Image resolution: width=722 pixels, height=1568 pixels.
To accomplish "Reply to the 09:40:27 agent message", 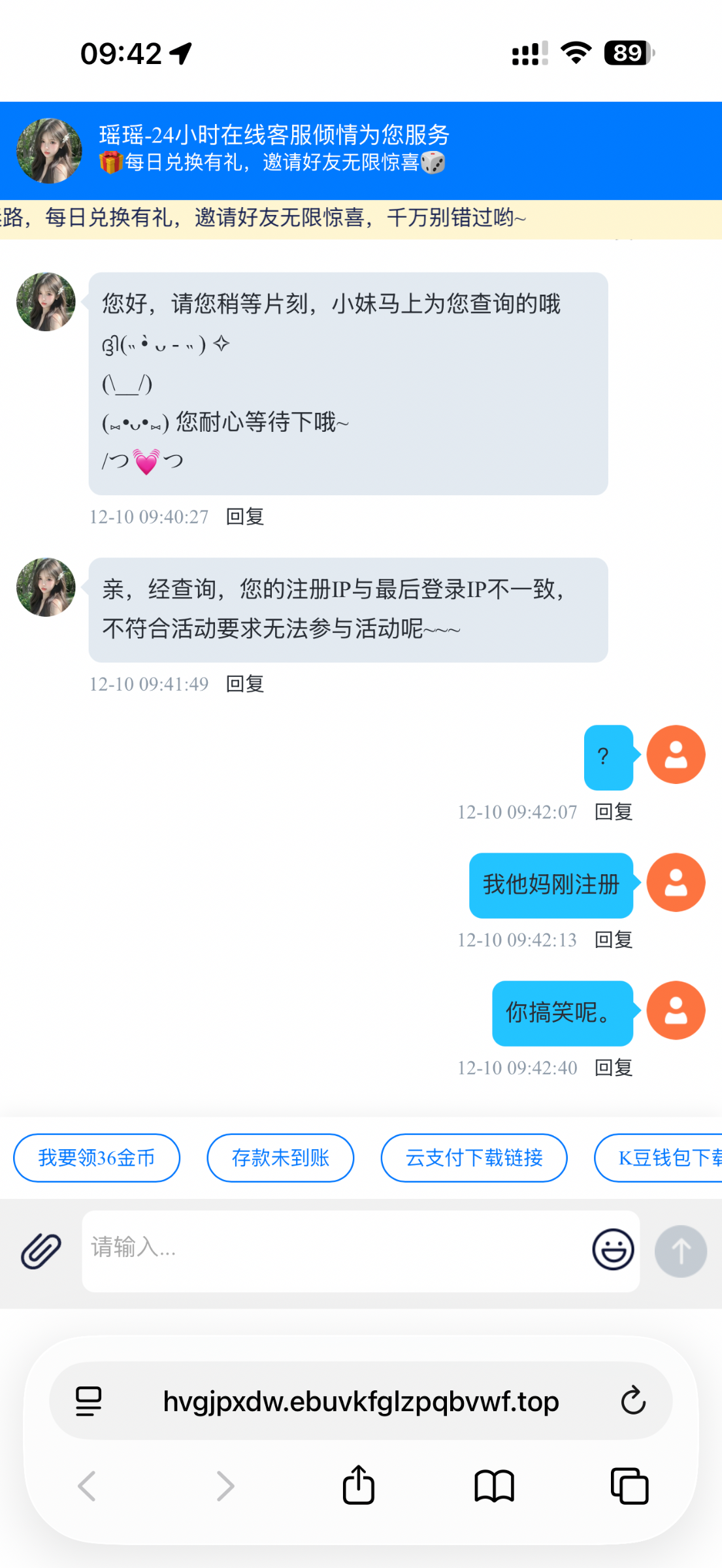I will click(x=245, y=517).
